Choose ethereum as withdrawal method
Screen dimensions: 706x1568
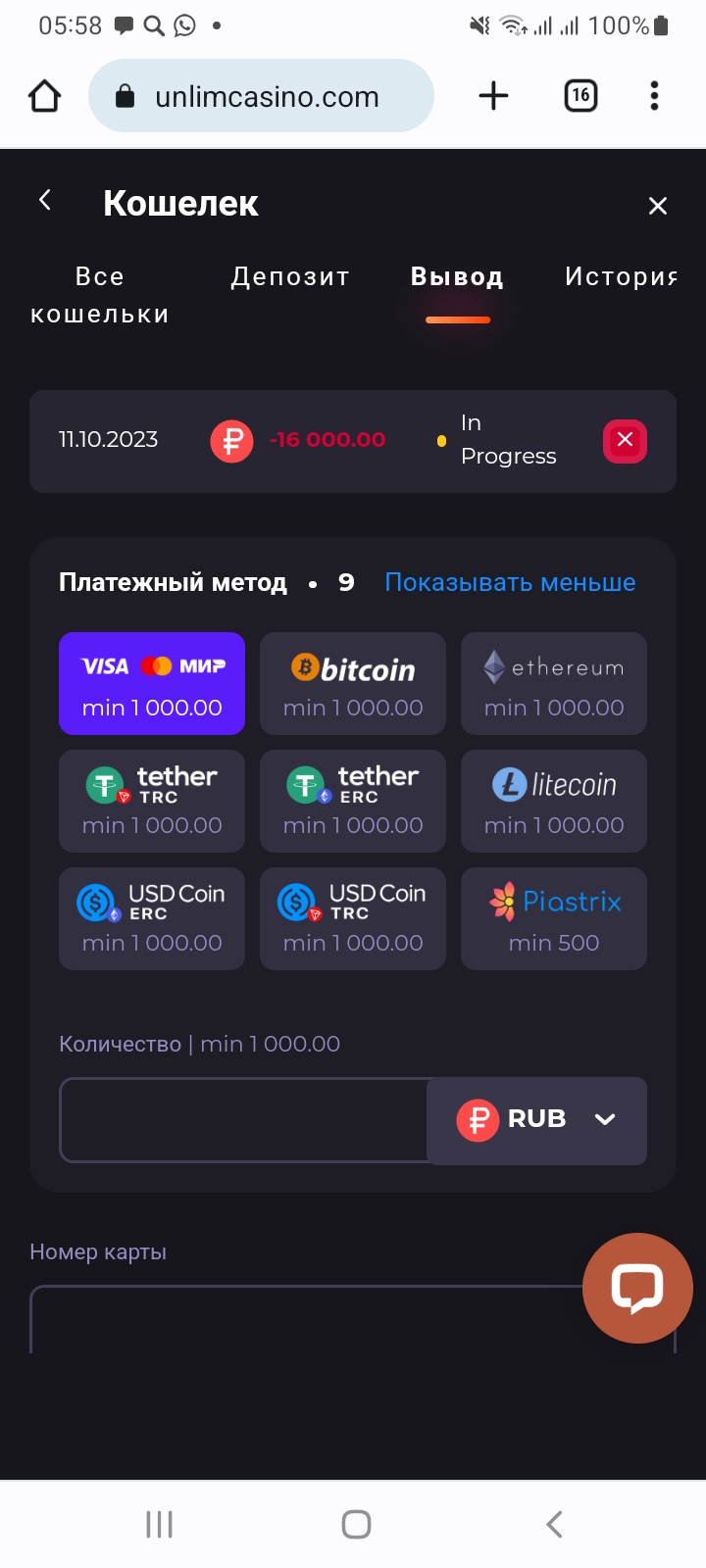554,684
